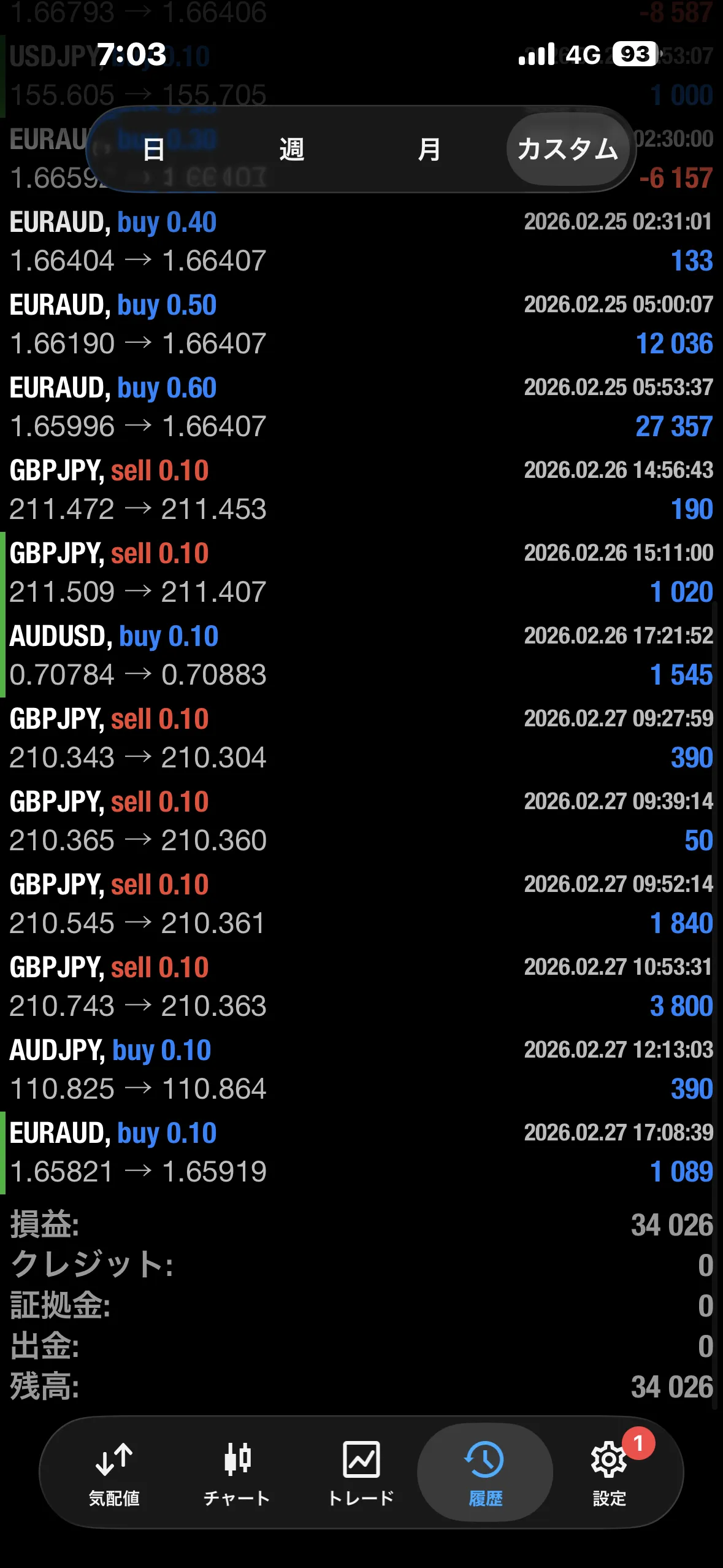Expand the GBPJPY sell trade at 09:27:59

point(361,739)
